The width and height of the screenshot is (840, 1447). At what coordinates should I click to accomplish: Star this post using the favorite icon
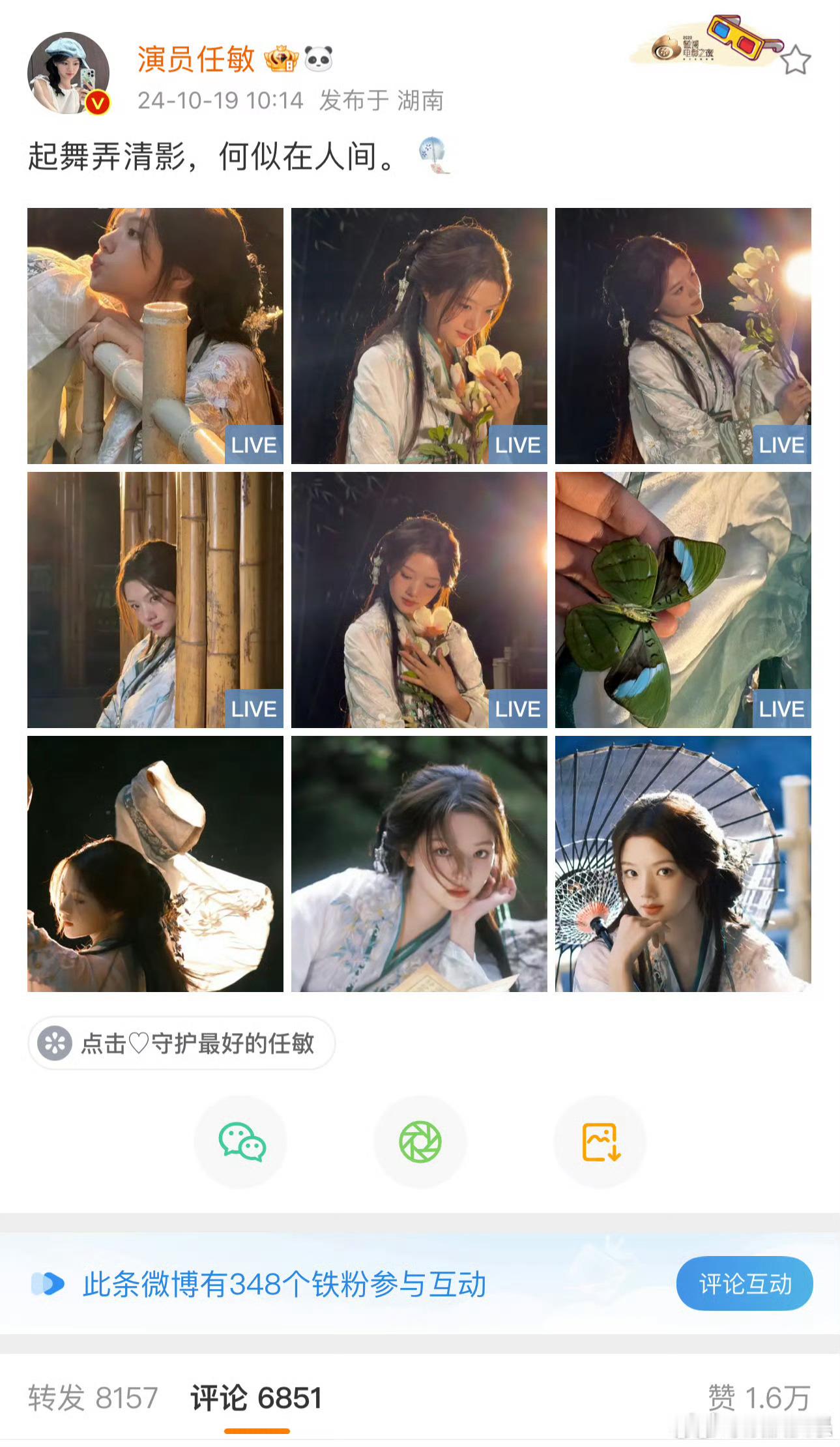[x=798, y=59]
